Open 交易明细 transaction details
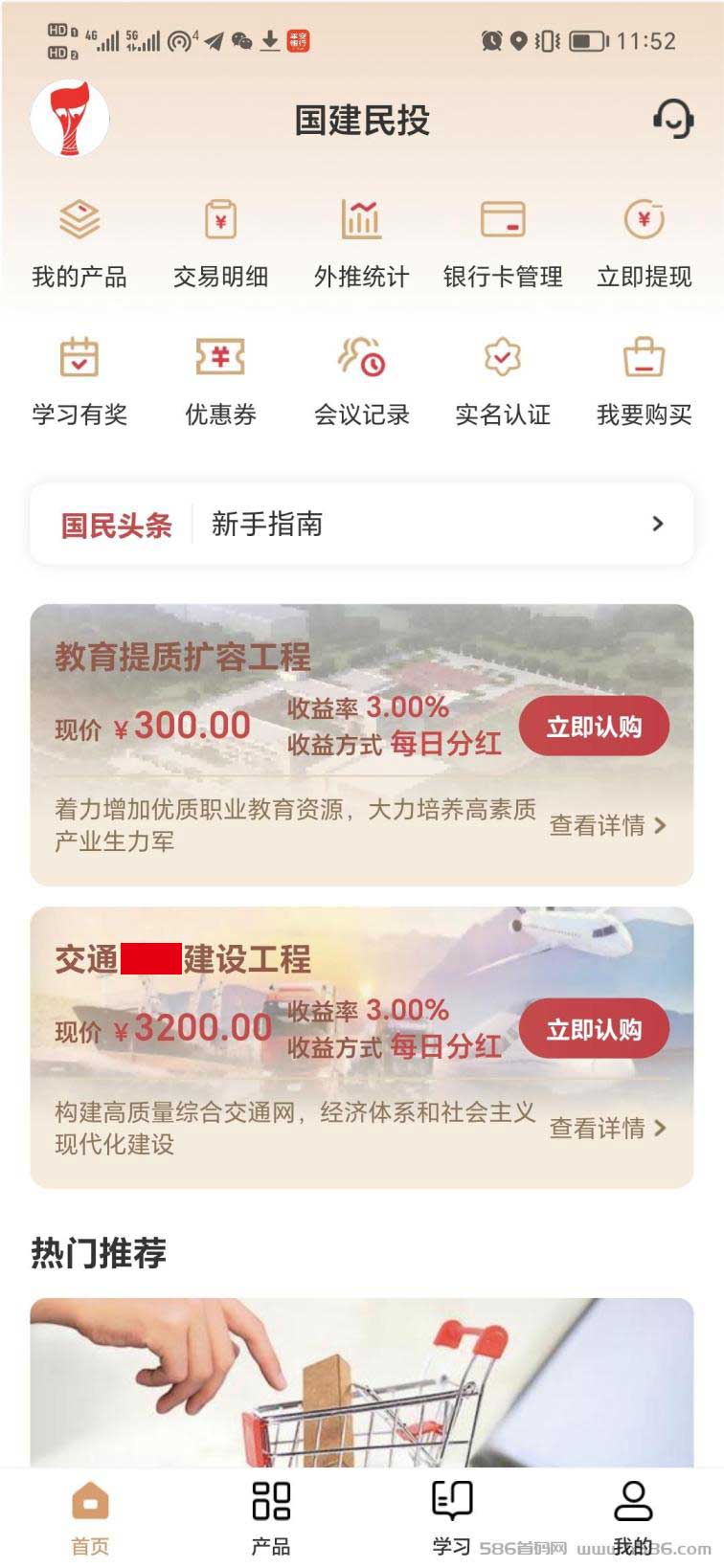 coord(220,243)
